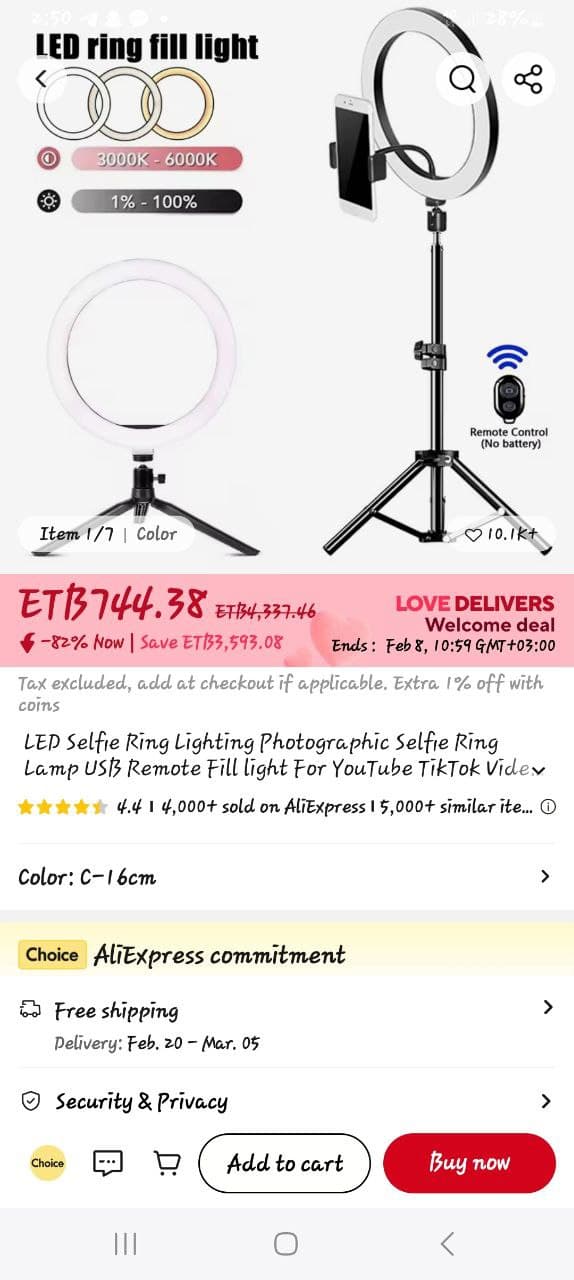Open chat messages icon in bottom bar

coord(108,1163)
